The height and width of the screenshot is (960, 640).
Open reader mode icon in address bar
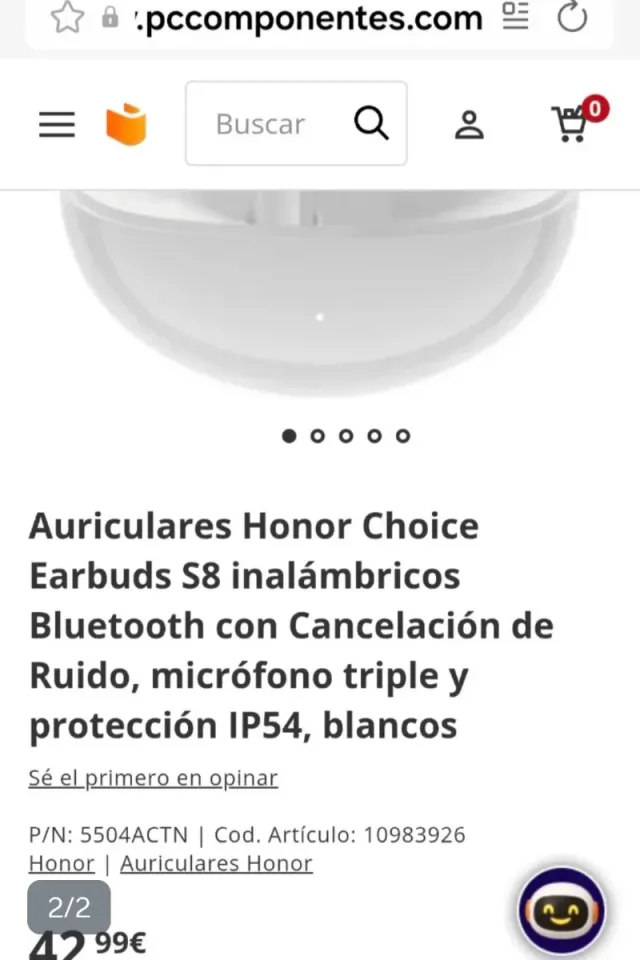click(516, 17)
